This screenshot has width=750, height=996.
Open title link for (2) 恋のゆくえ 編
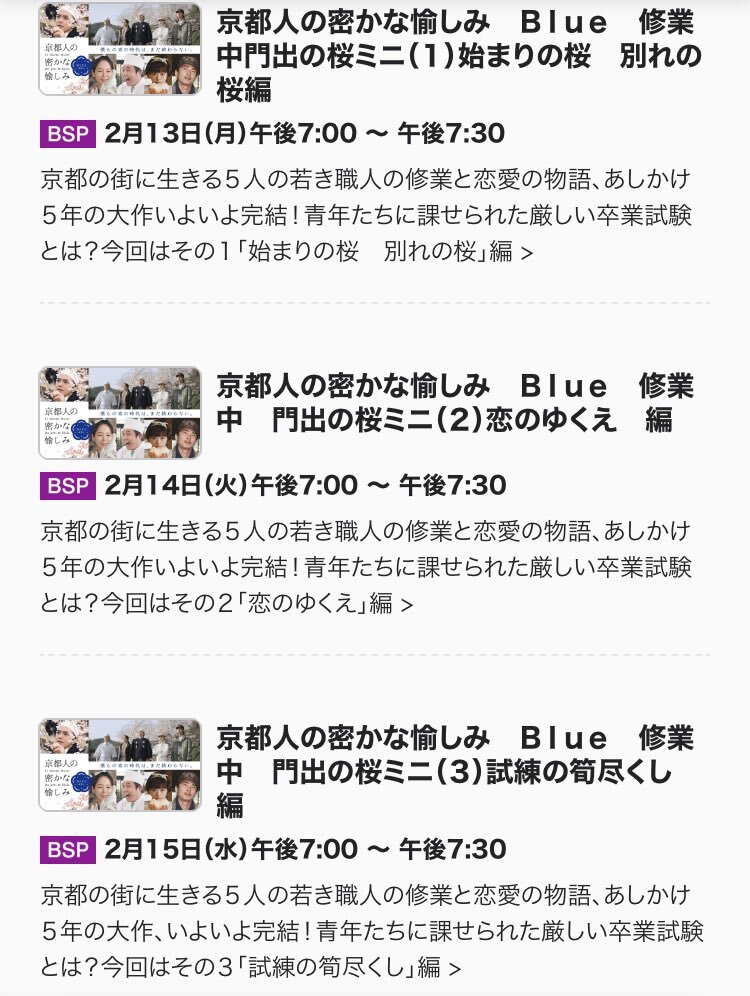pyautogui.click(x=455, y=402)
